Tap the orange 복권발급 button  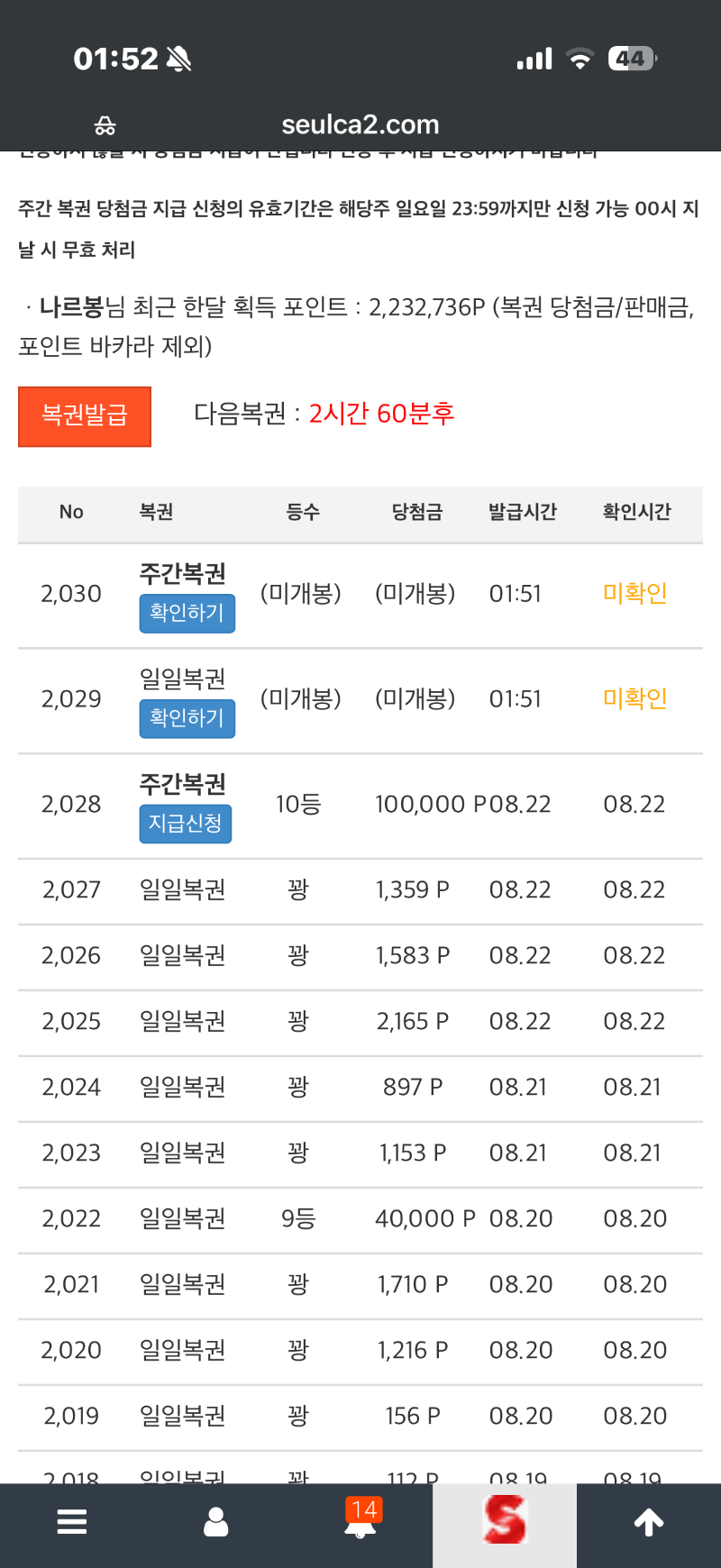(x=85, y=416)
